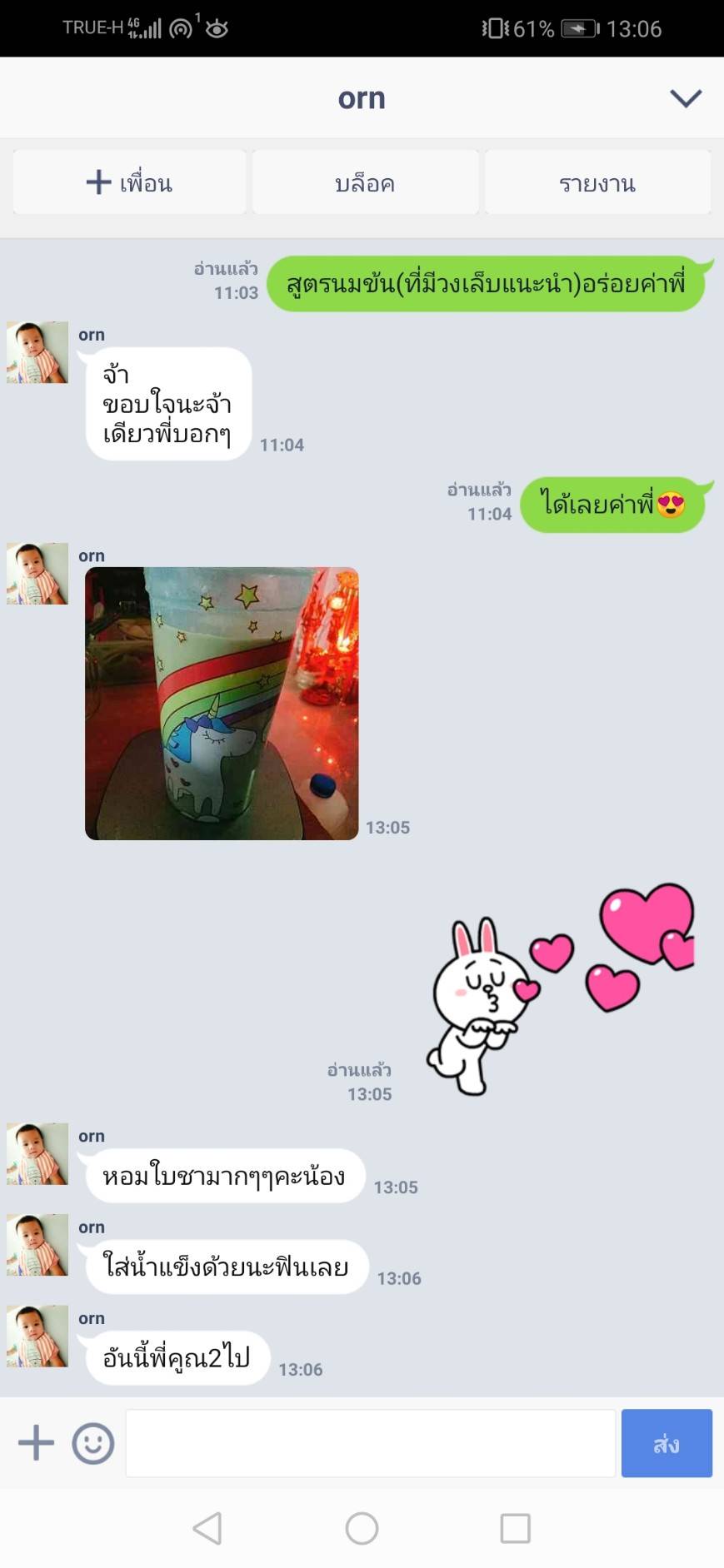Focus the message text field
The width and height of the screenshot is (724, 1568).
[370, 1443]
